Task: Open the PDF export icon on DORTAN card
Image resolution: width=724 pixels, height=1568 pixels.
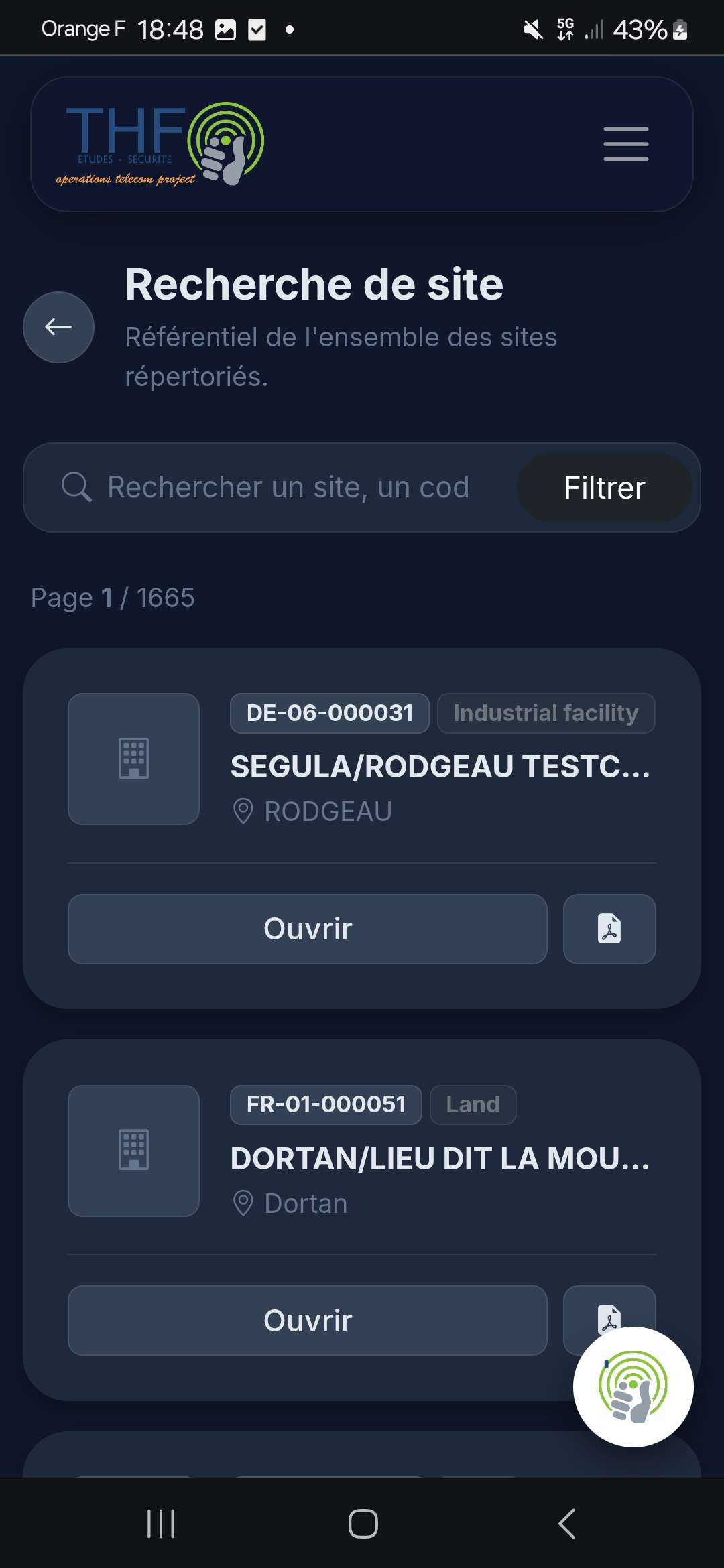Action: coord(609,1320)
